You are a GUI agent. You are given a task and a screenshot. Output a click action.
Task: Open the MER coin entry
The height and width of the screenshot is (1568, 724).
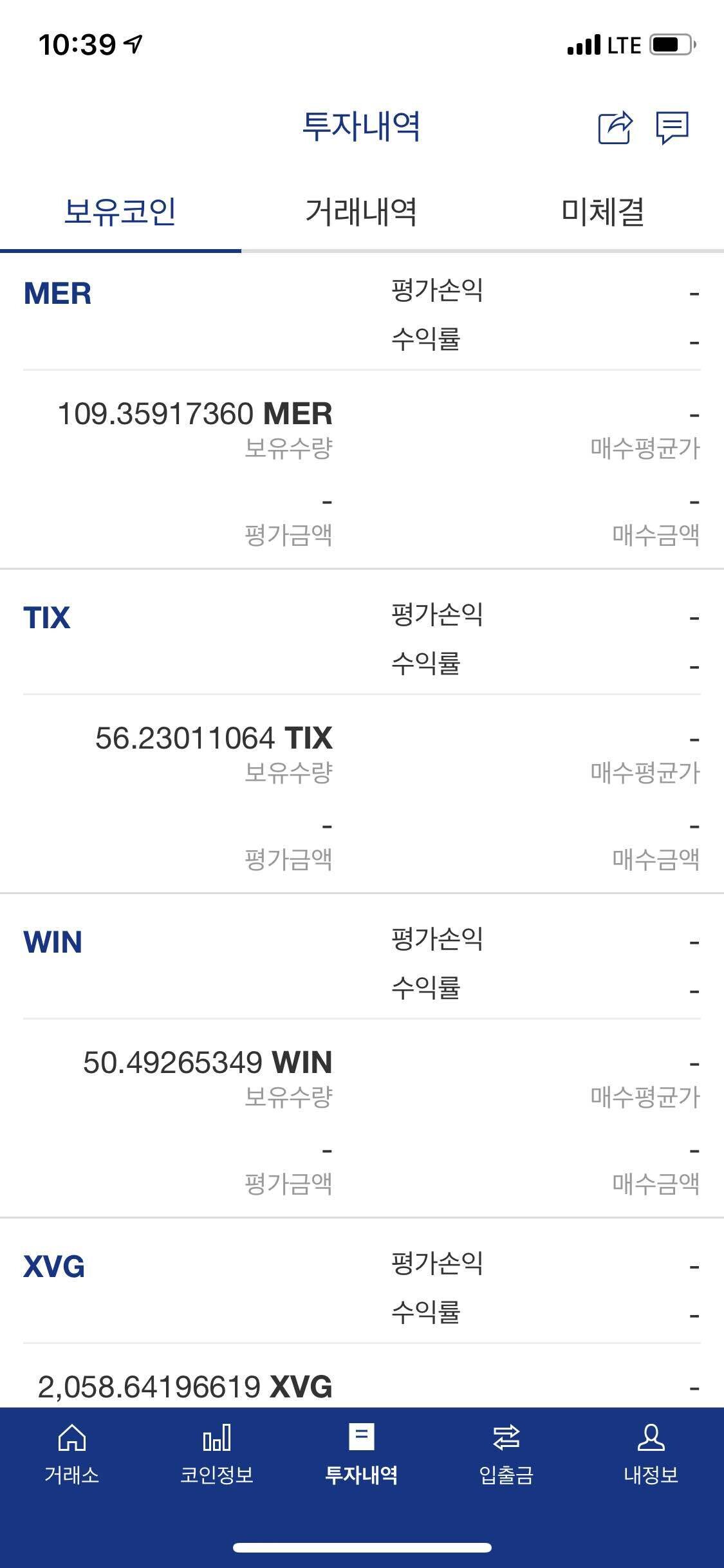57,294
